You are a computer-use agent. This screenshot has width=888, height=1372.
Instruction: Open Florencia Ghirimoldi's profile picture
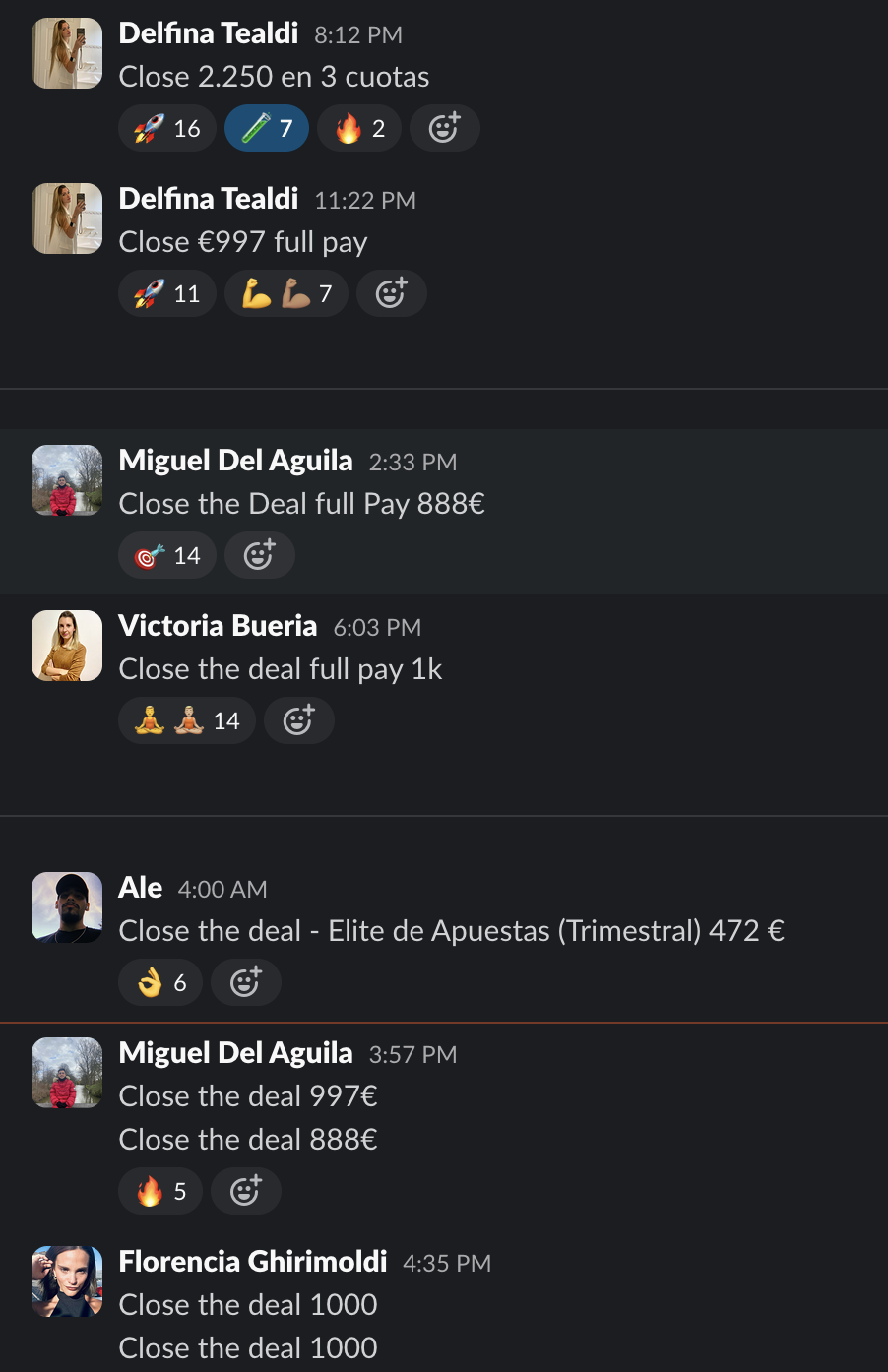pyautogui.click(x=67, y=1281)
